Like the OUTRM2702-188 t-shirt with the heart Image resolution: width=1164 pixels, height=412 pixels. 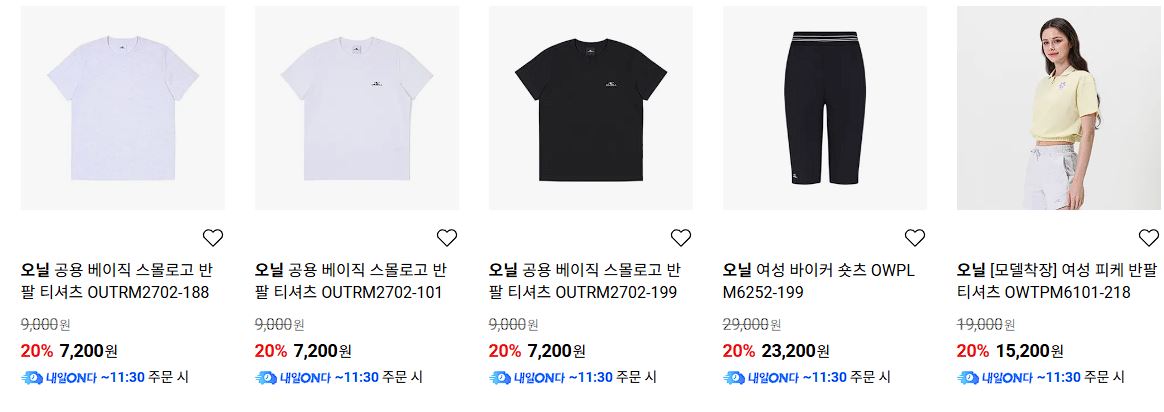click(213, 238)
